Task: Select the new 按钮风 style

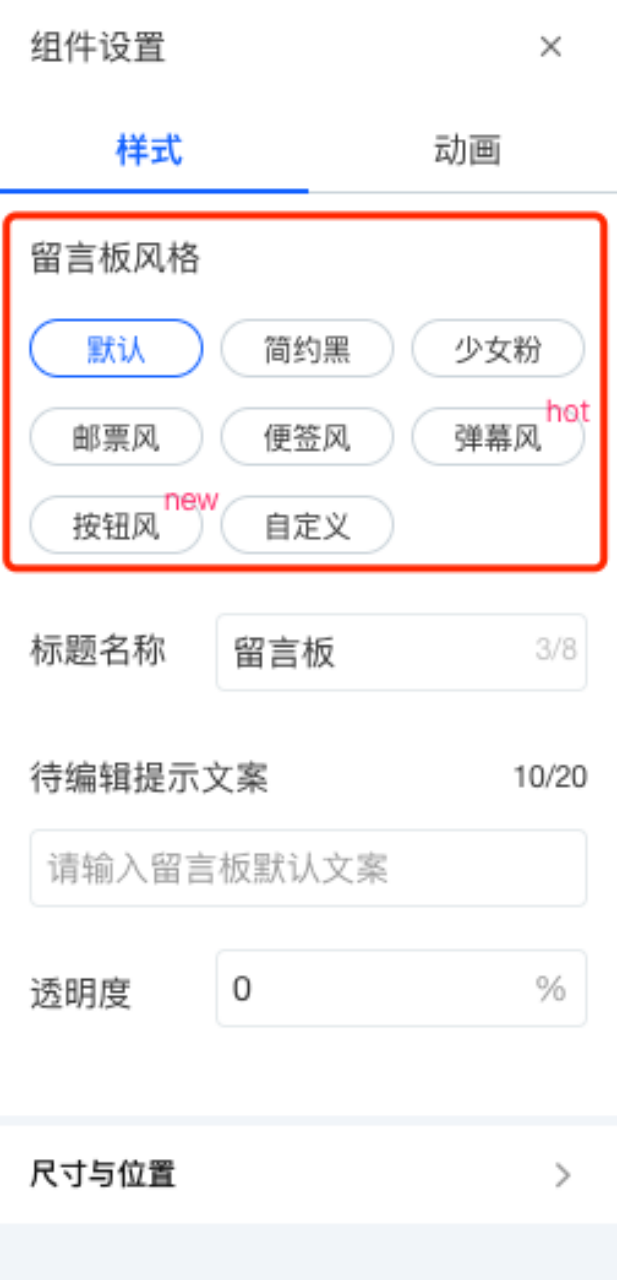Action: 116,525
